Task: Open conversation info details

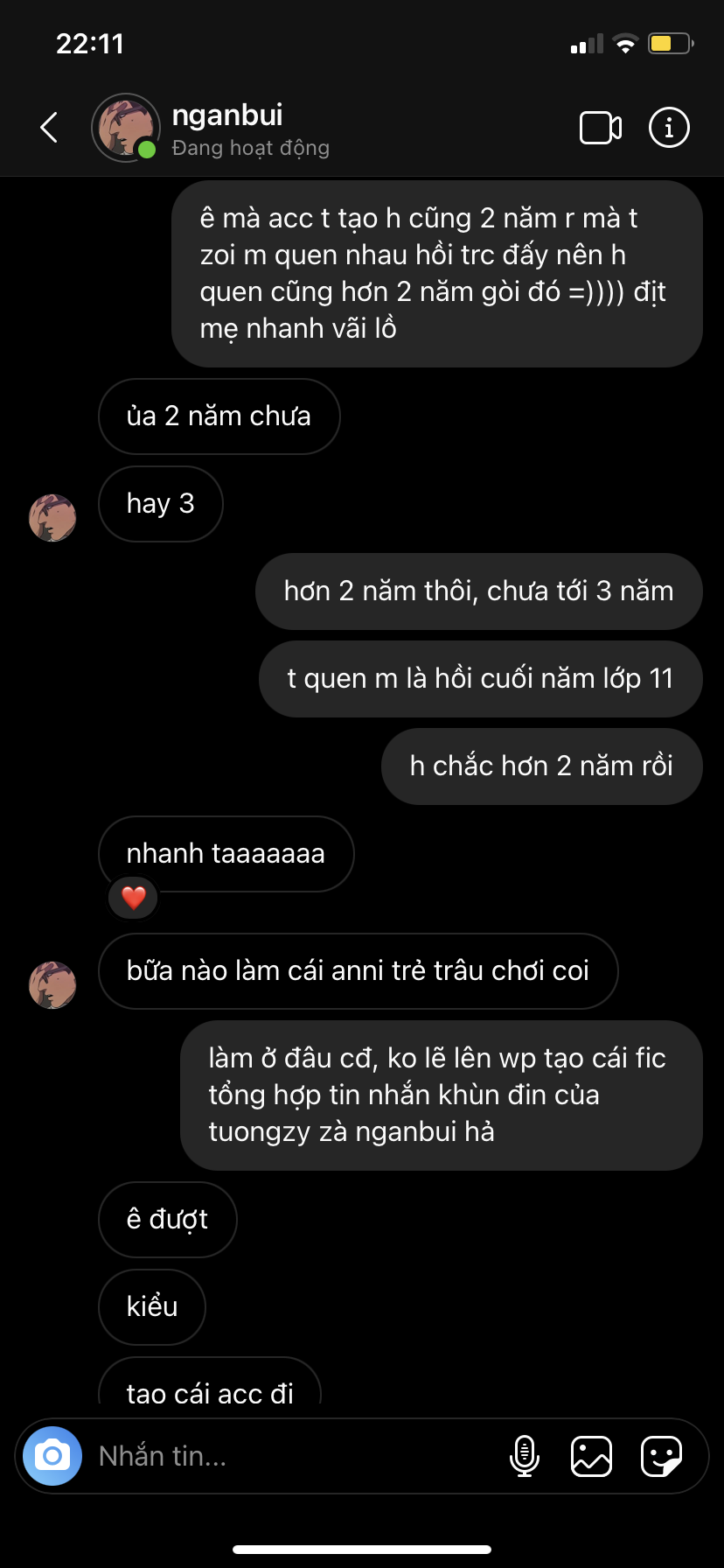Action: click(669, 128)
